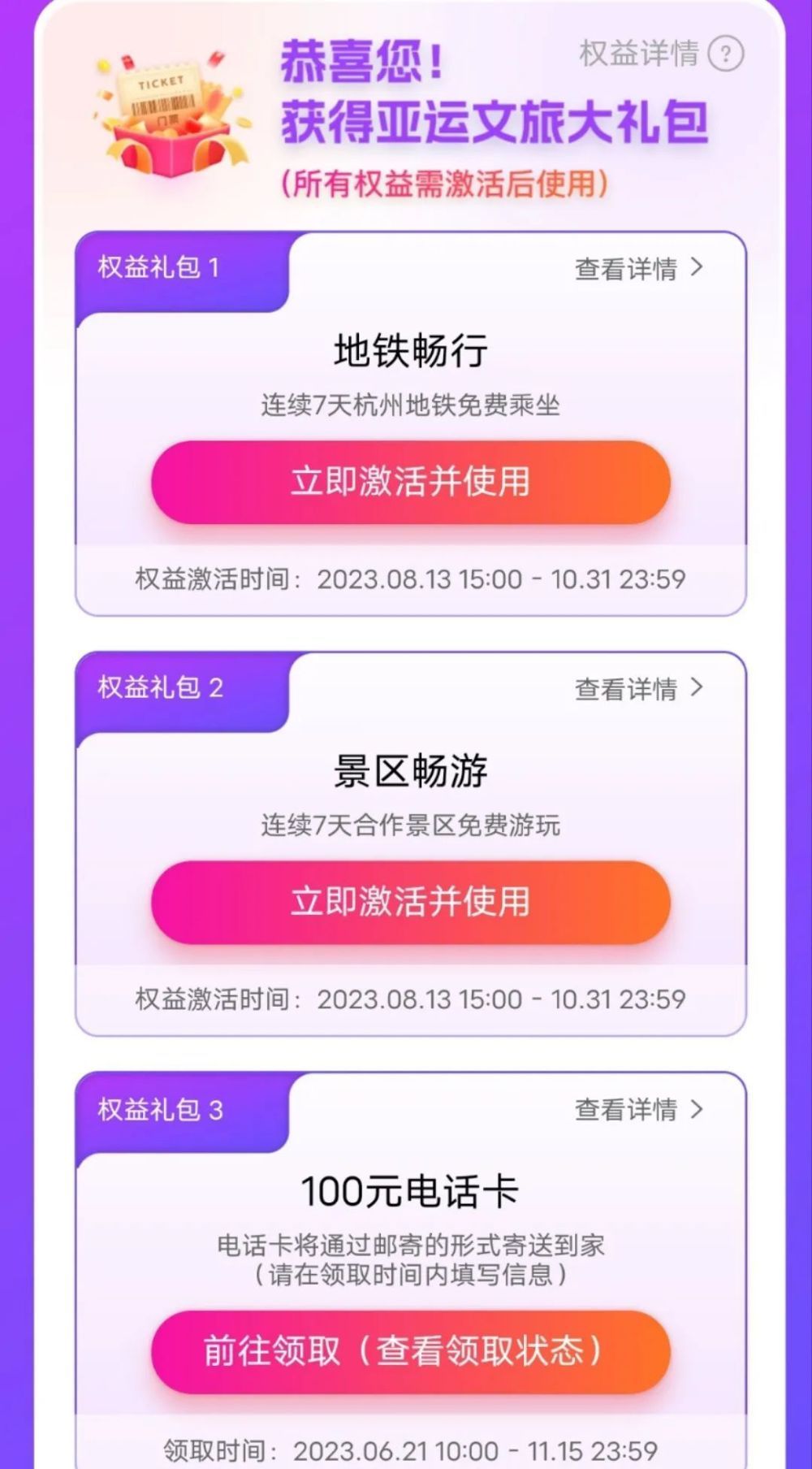
Task: Check details of 权益礼包 3
Action: (x=639, y=1109)
